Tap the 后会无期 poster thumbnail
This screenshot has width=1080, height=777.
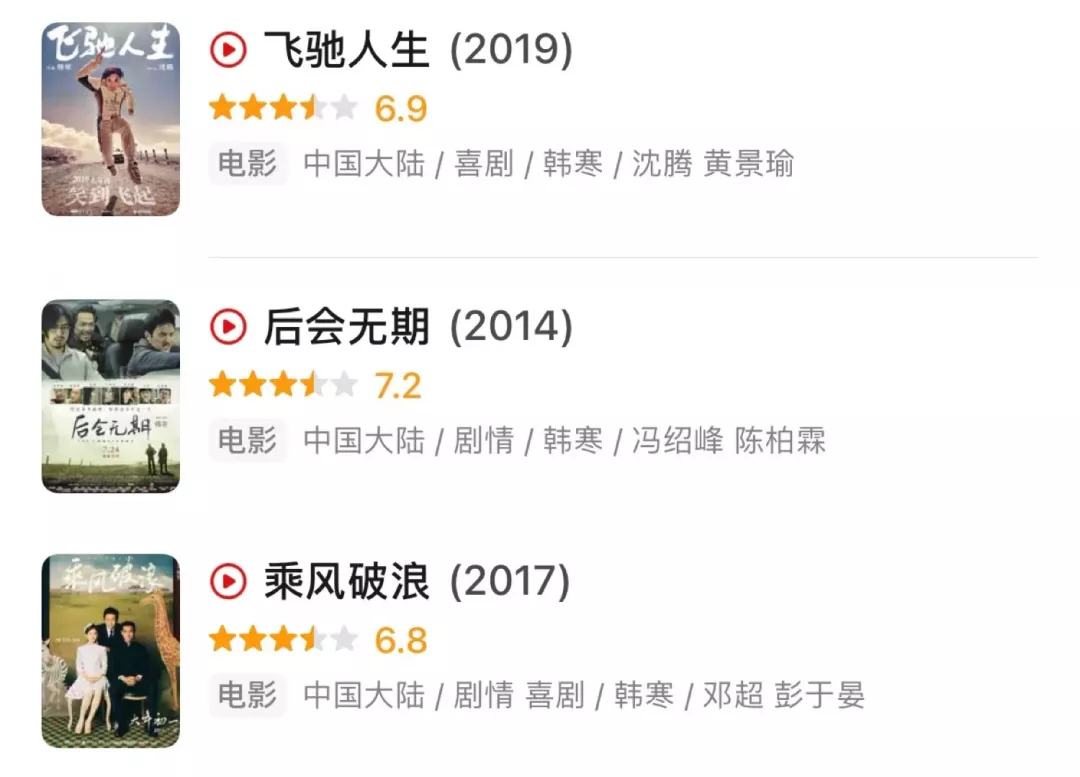(x=110, y=396)
